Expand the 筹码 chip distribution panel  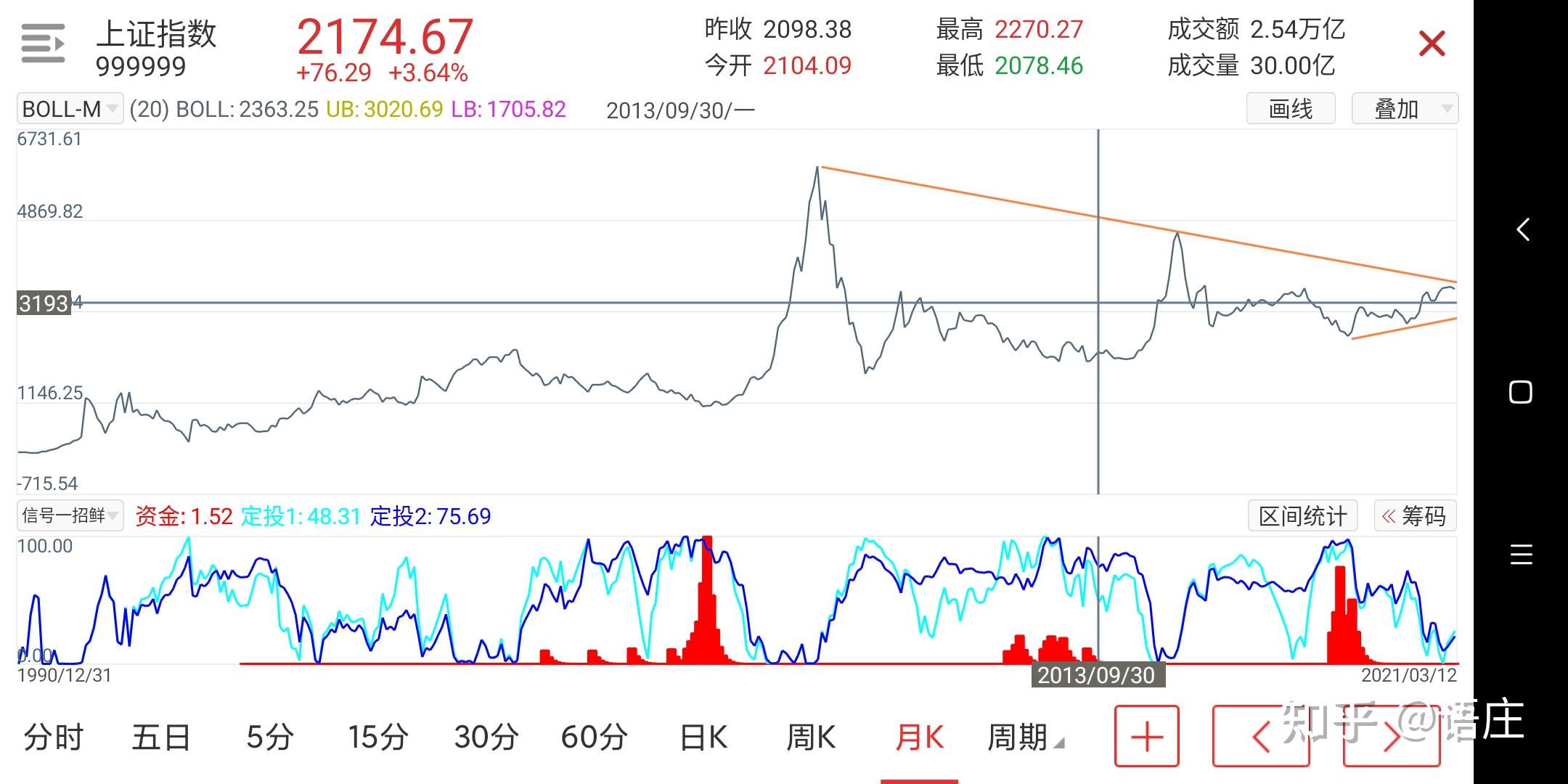1415,516
